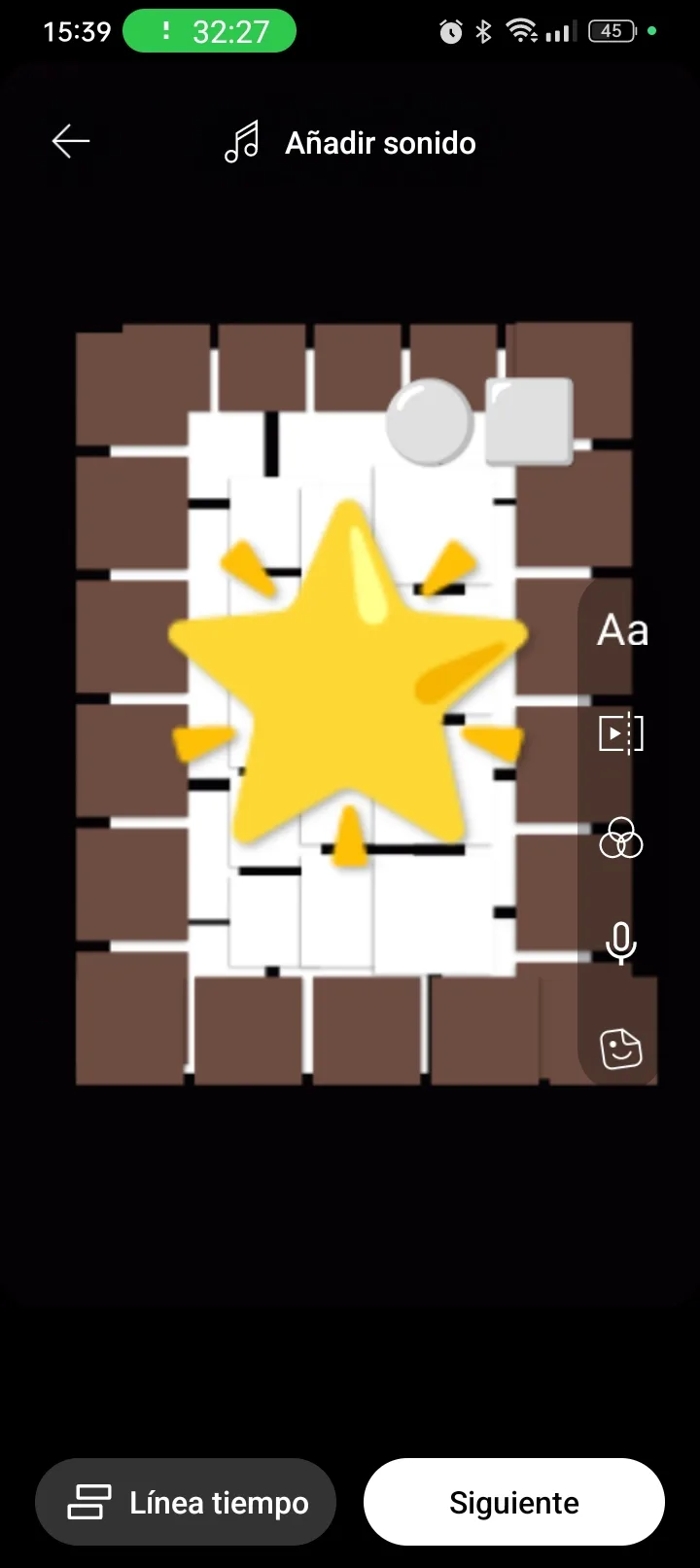700x1568 pixels.
Task: Tap Añadir sonido to add music
Action: click(x=351, y=143)
